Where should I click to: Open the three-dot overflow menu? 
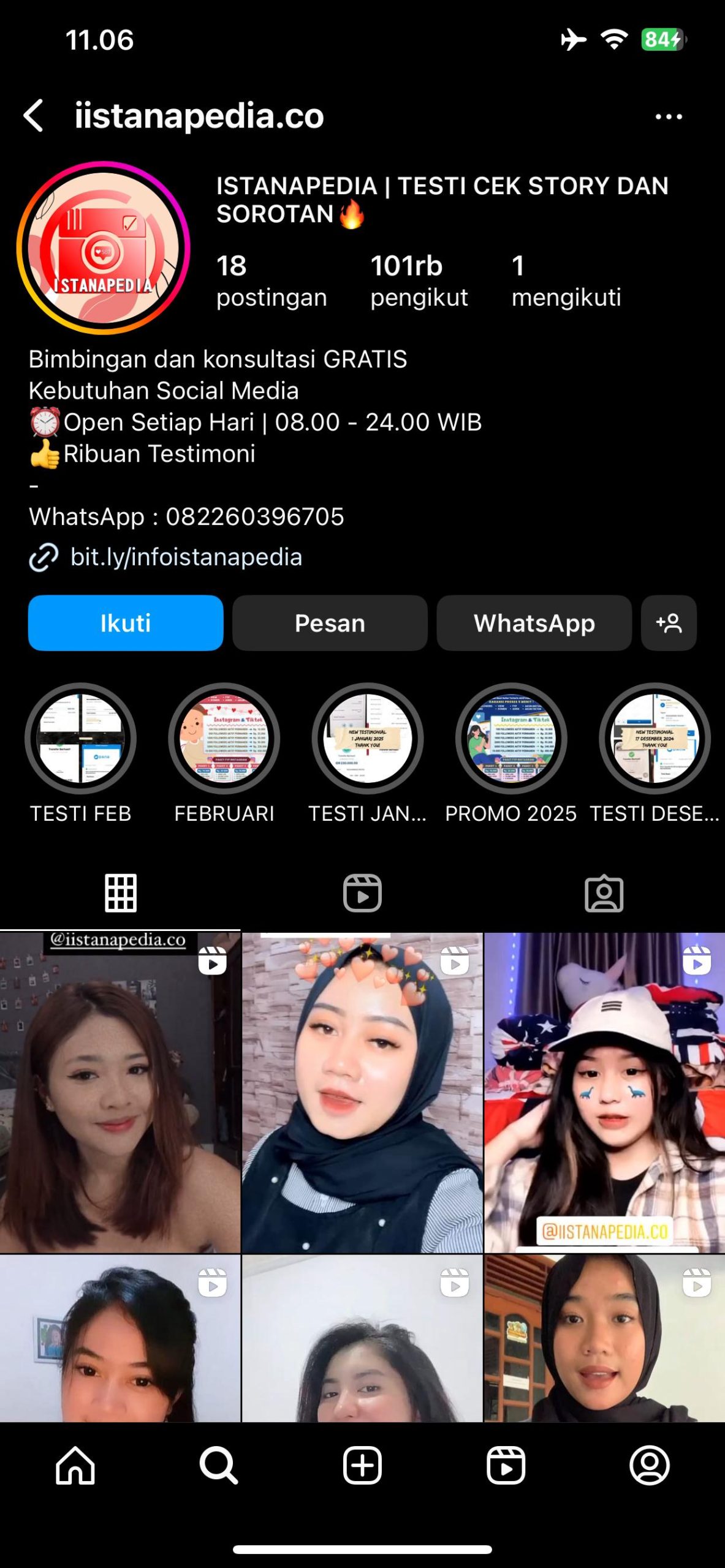668,116
